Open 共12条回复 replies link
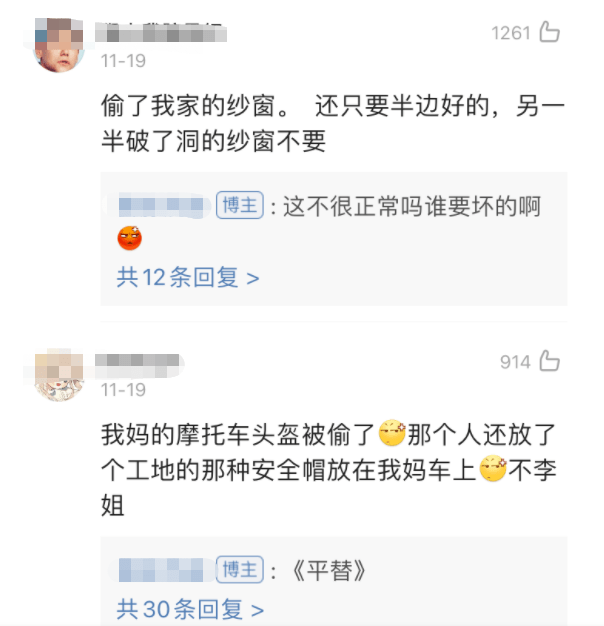Screen dimensions: 604x626 click(x=187, y=277)
